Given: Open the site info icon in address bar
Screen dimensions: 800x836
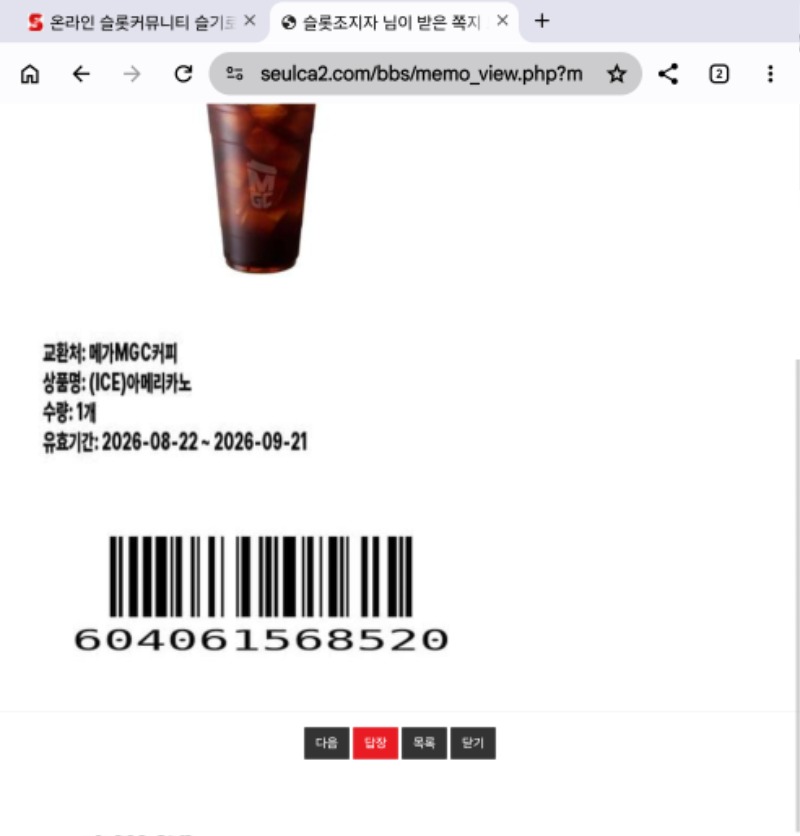Looking at the screenshot, I should [x=234, y=74].
